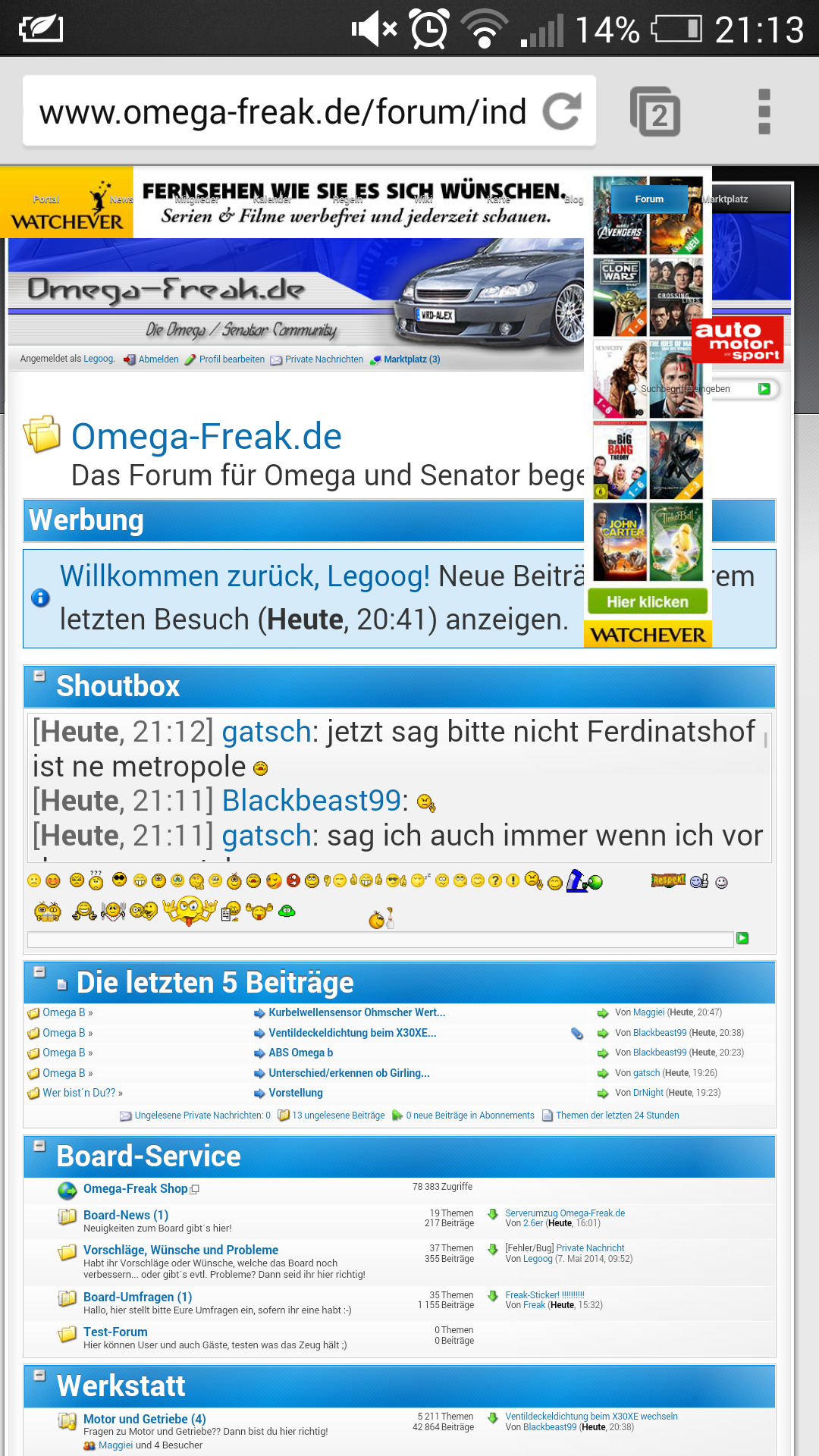
Task: Open the Test-Forum board
Action: [115, 1332]
